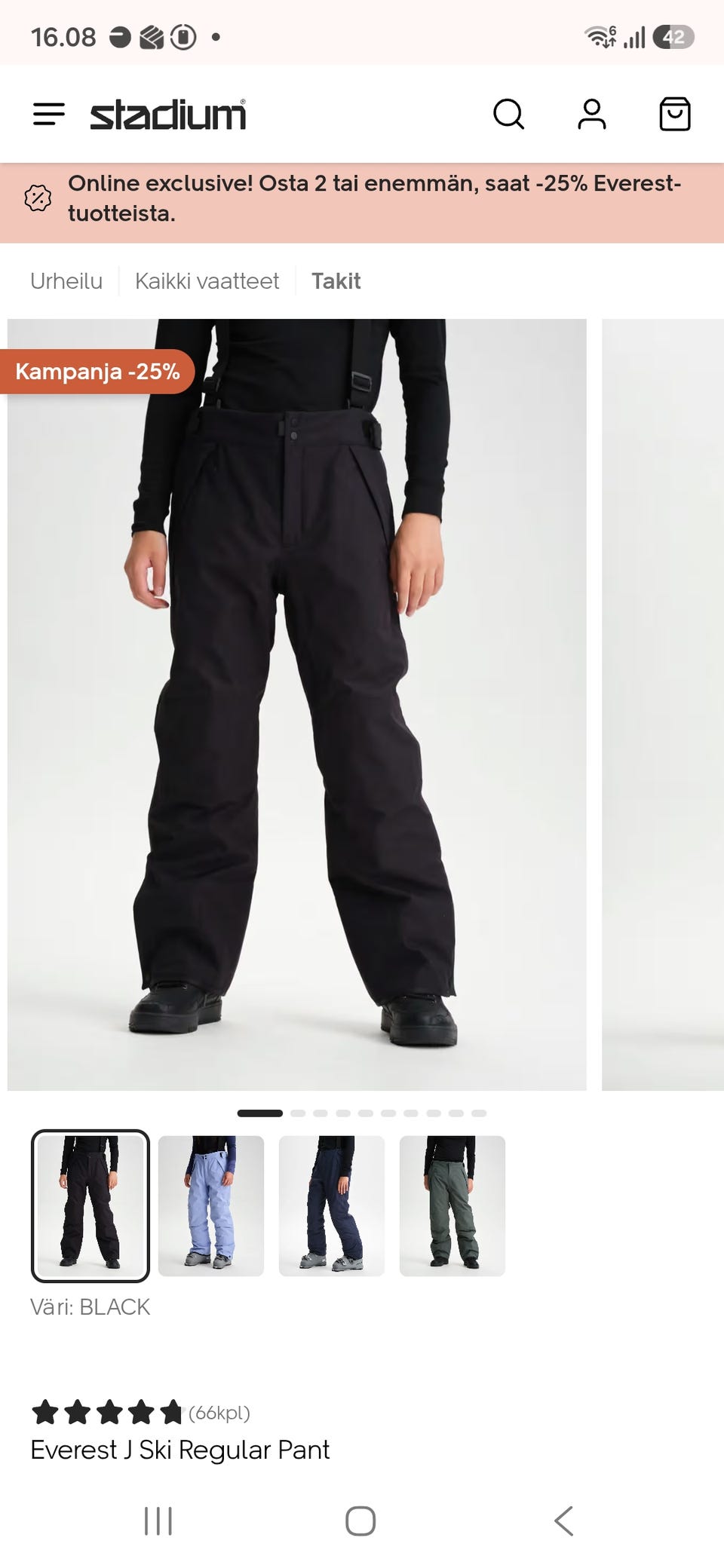724x1568 pixels.
Task: Select the light blue color variant
Action: [x=211, y=1205]
